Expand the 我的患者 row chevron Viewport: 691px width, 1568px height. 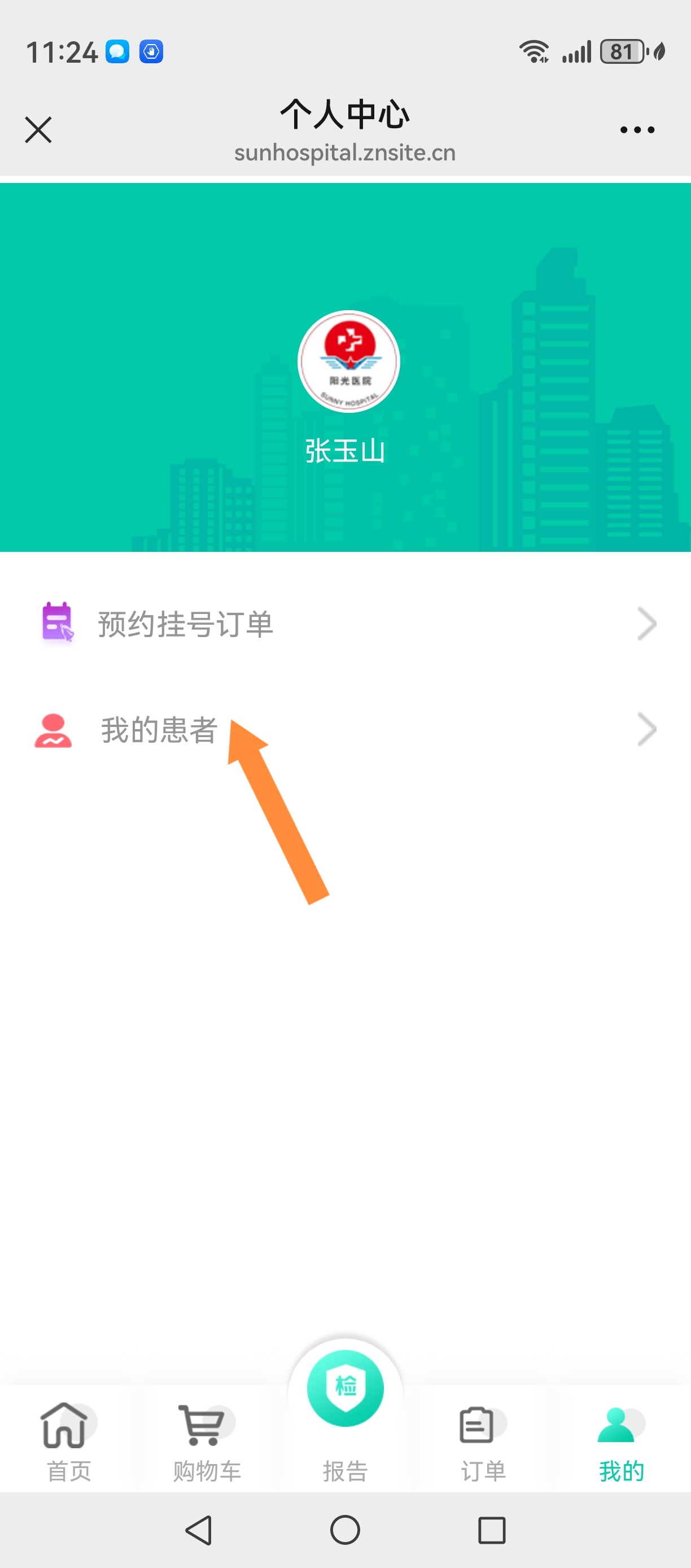coord(645,729)
